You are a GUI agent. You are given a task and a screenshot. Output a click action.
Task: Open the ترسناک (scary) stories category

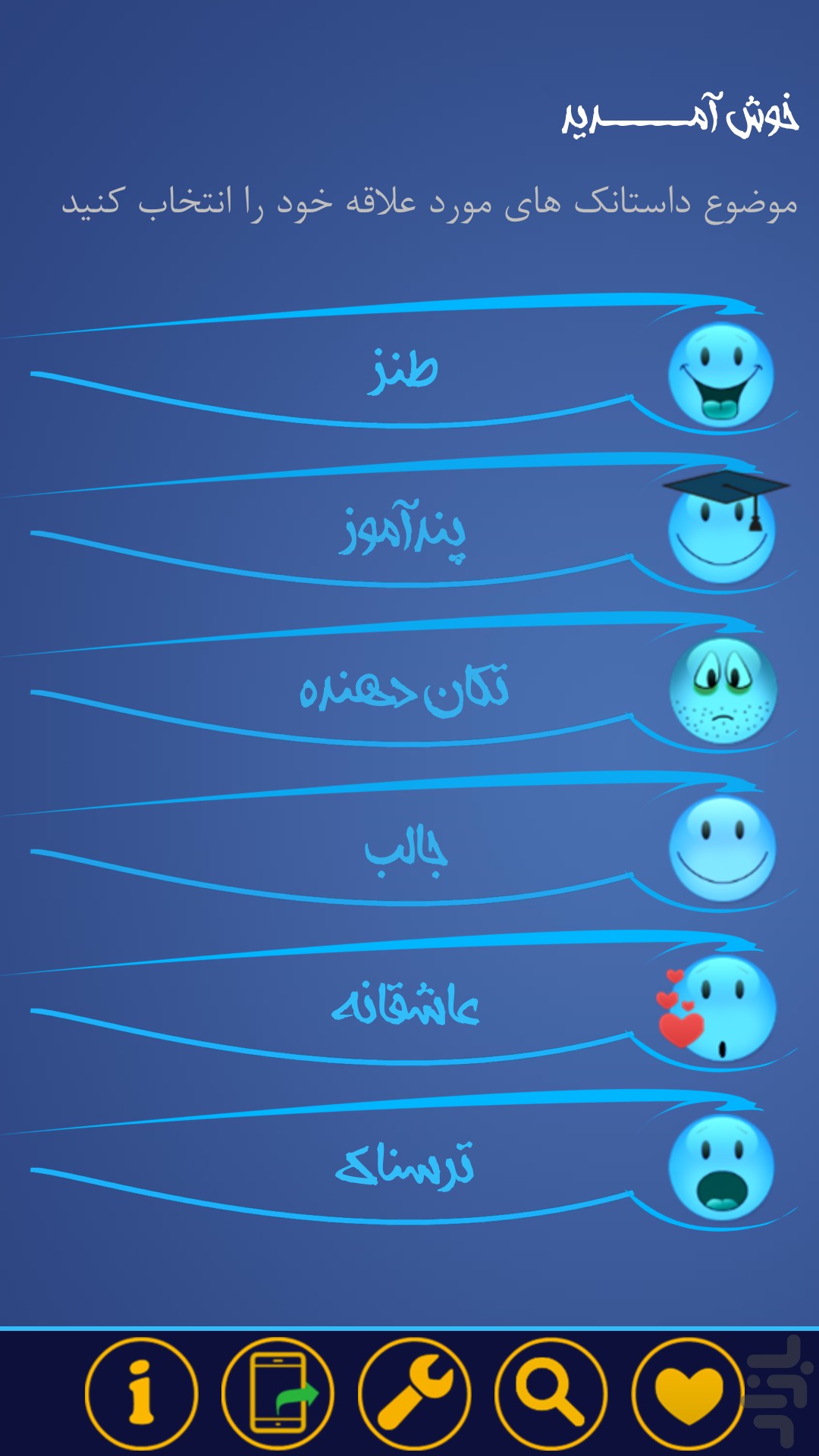point(402,1162)
